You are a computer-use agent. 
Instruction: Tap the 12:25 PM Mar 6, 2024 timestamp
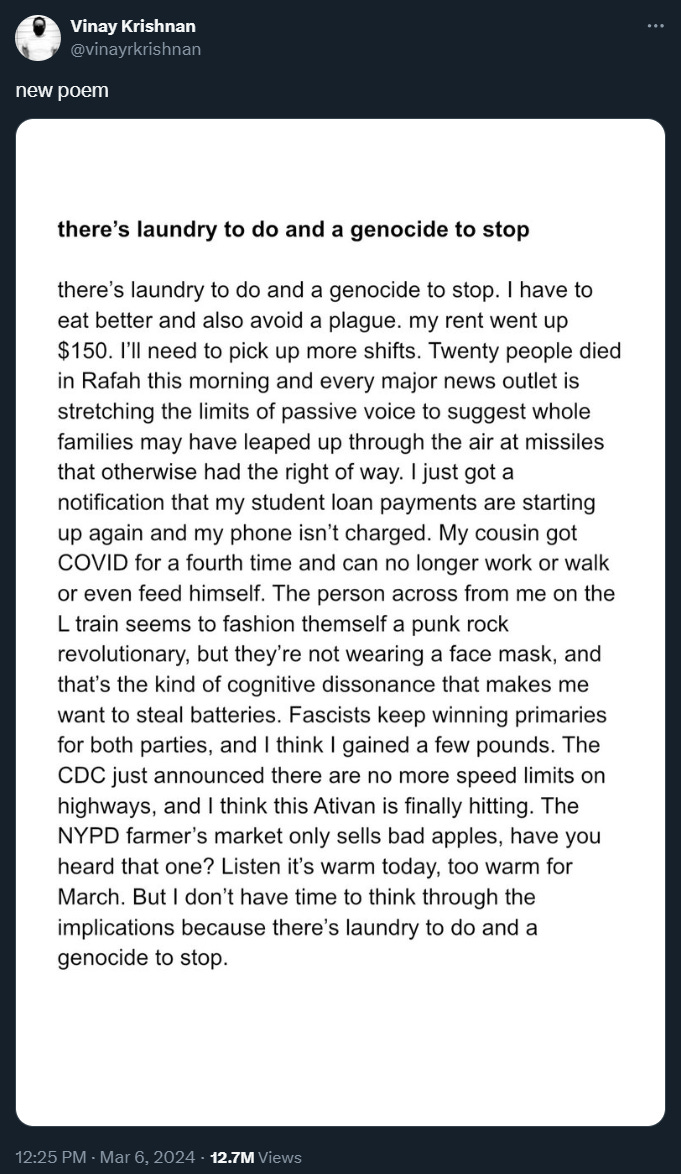point(105,1158)
